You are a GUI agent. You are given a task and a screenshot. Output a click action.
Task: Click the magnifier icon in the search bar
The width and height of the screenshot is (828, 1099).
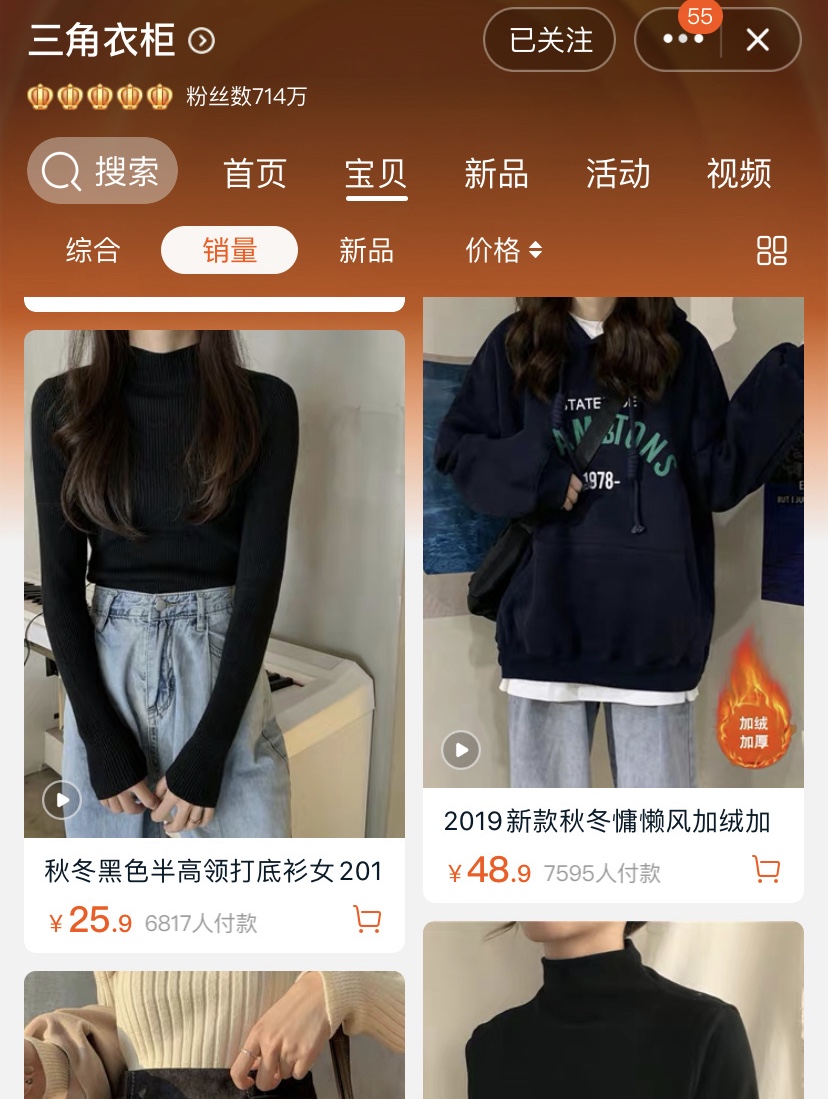click(x=60, y=170)
